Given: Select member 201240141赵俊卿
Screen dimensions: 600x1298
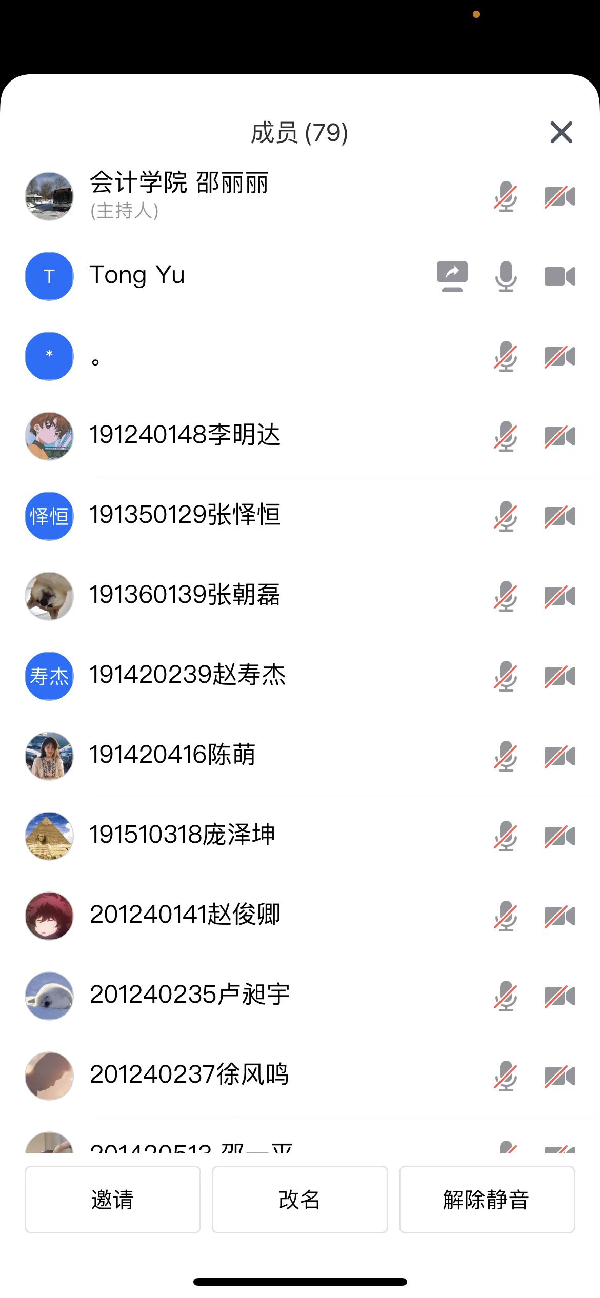Looking at the screenshot, I should point(185,915).
